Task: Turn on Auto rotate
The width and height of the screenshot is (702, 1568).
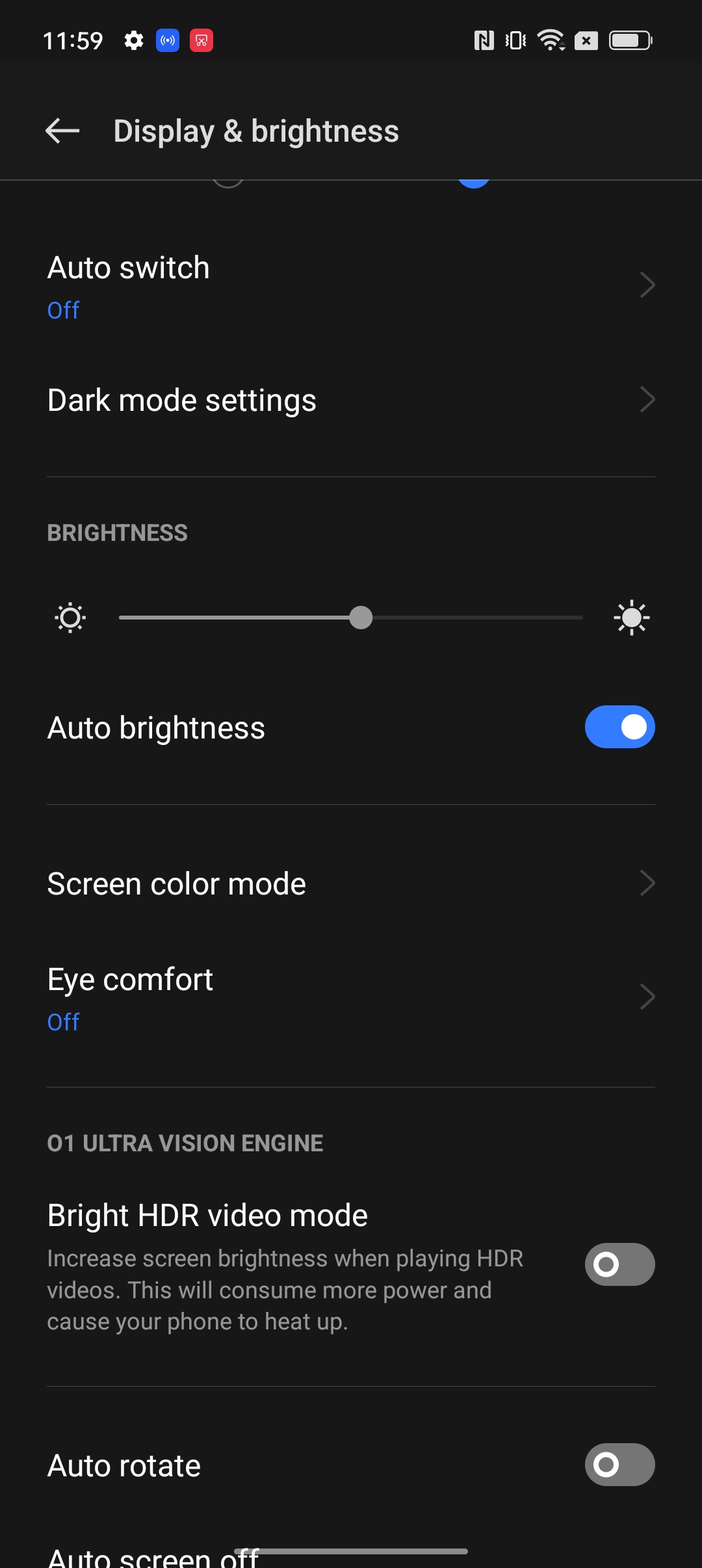Action: pyautogui.click(x=619, y=1465)
